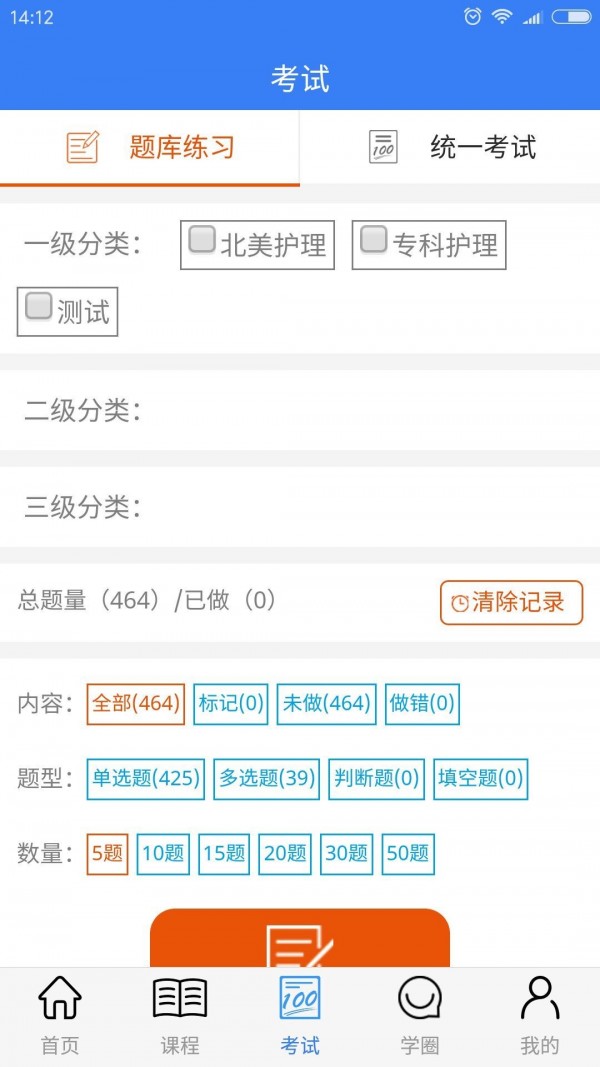Screen dimensions: 600x1067
Task: Set quantity to 10题
Action: point(163,854)
